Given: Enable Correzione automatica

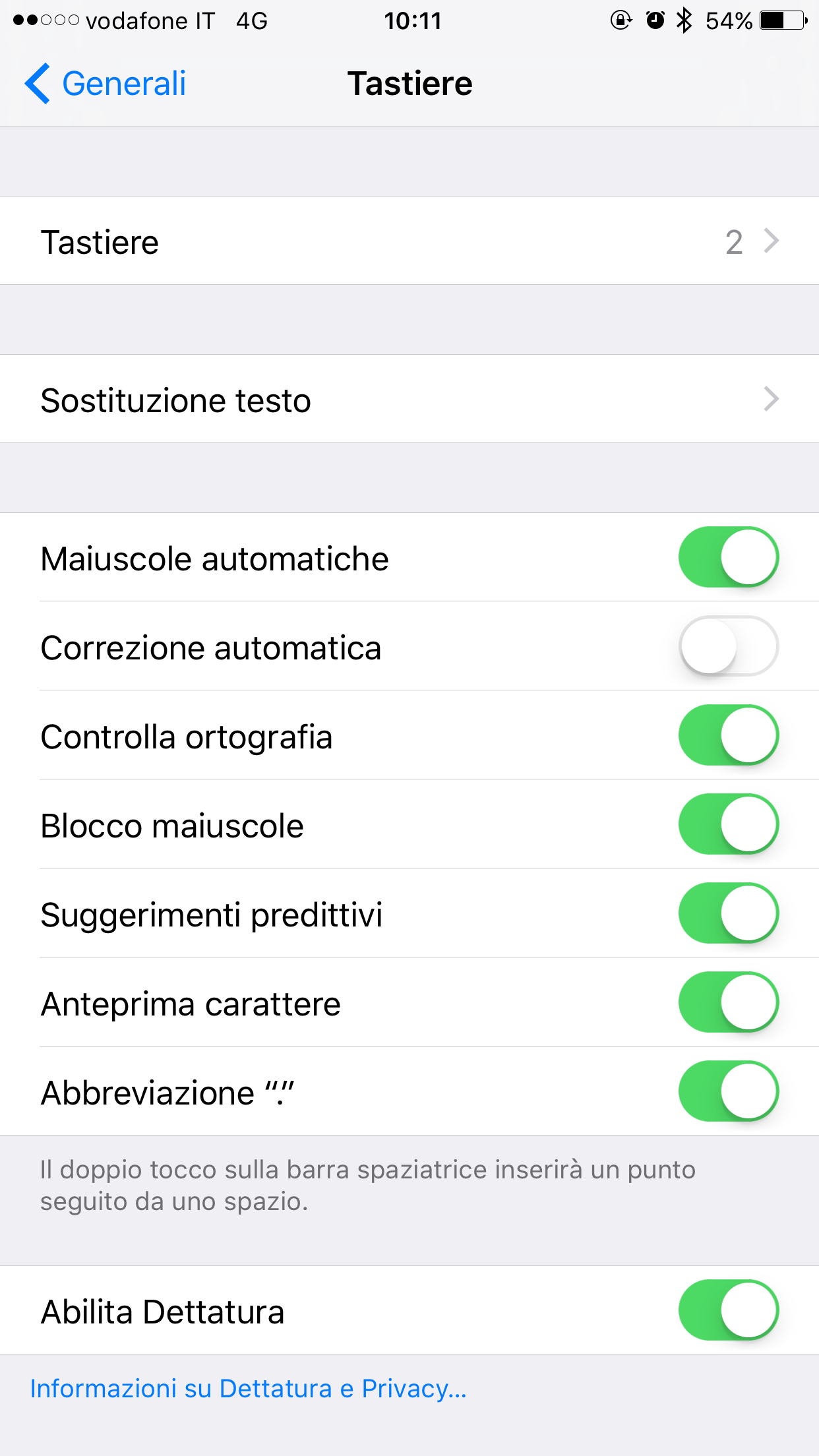Looking at the screenshot, I should pyautogui.click(x=728, y=646).
